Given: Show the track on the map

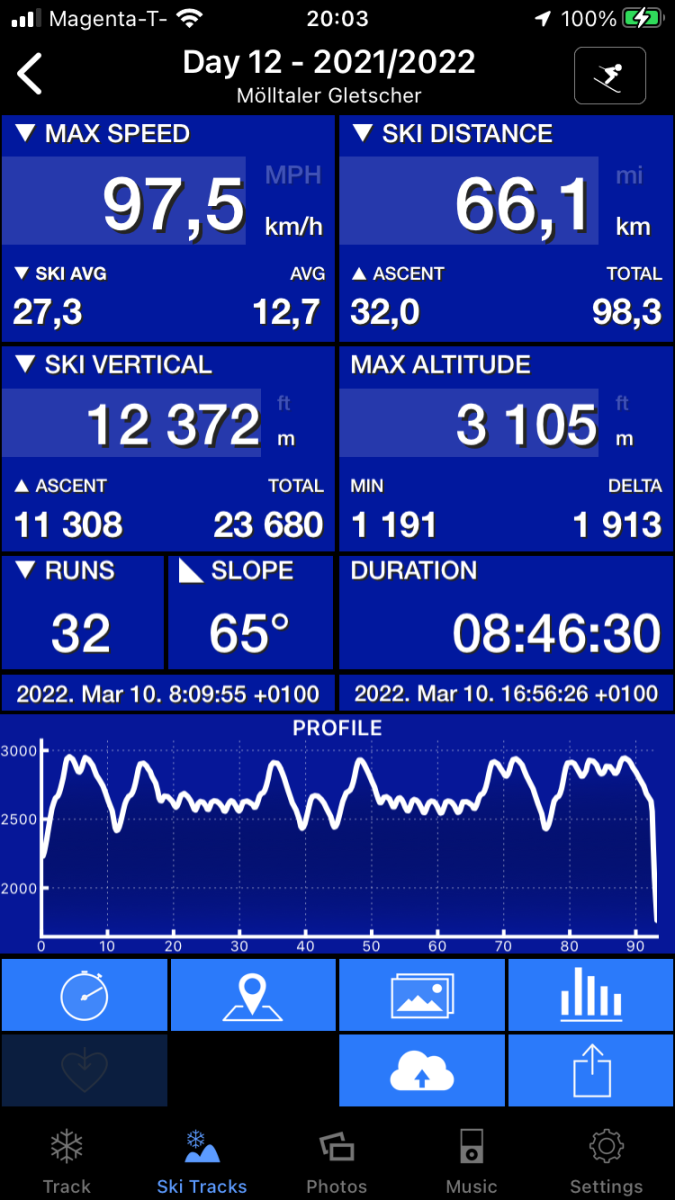Looking at the screenshot, I should tap(253, 995).
